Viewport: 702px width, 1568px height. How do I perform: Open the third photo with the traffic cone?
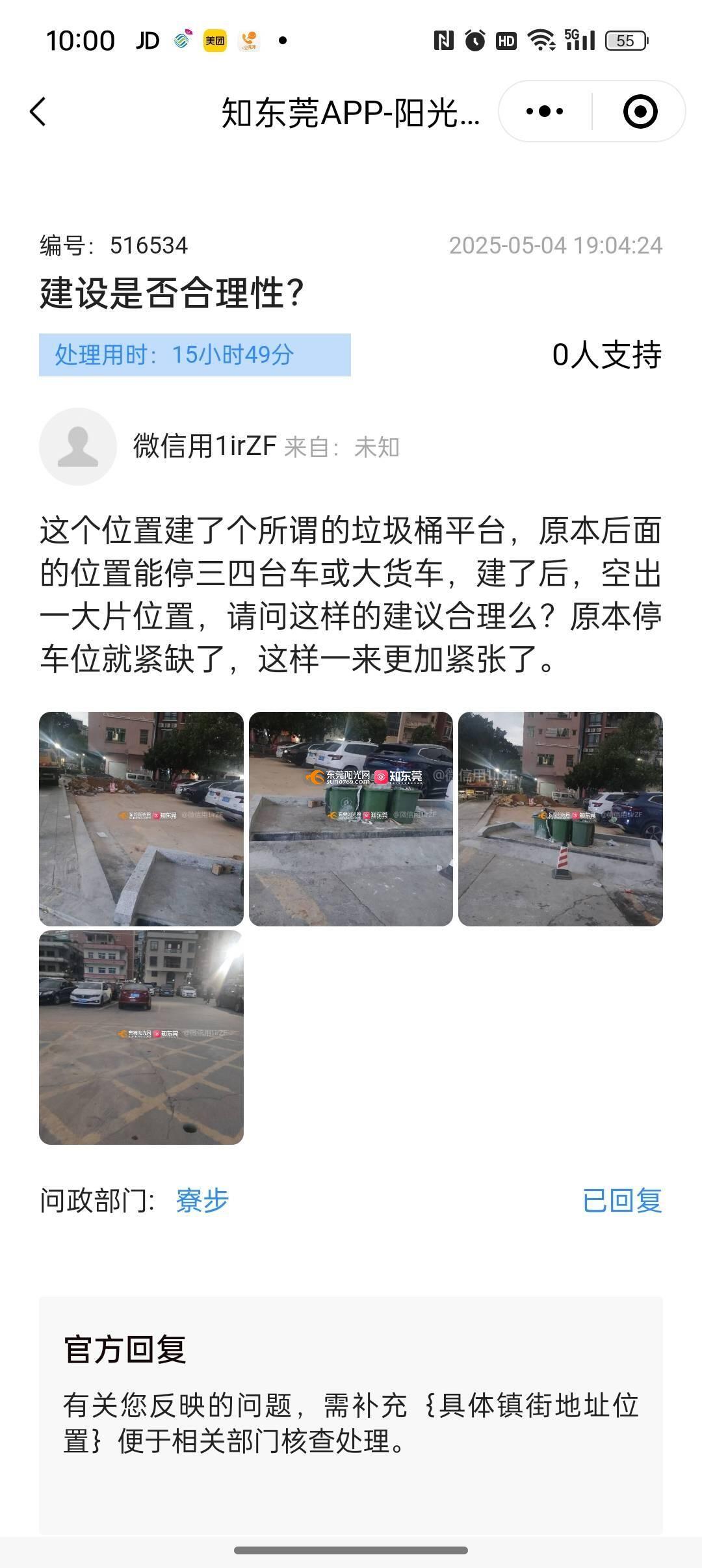(560, 819)
